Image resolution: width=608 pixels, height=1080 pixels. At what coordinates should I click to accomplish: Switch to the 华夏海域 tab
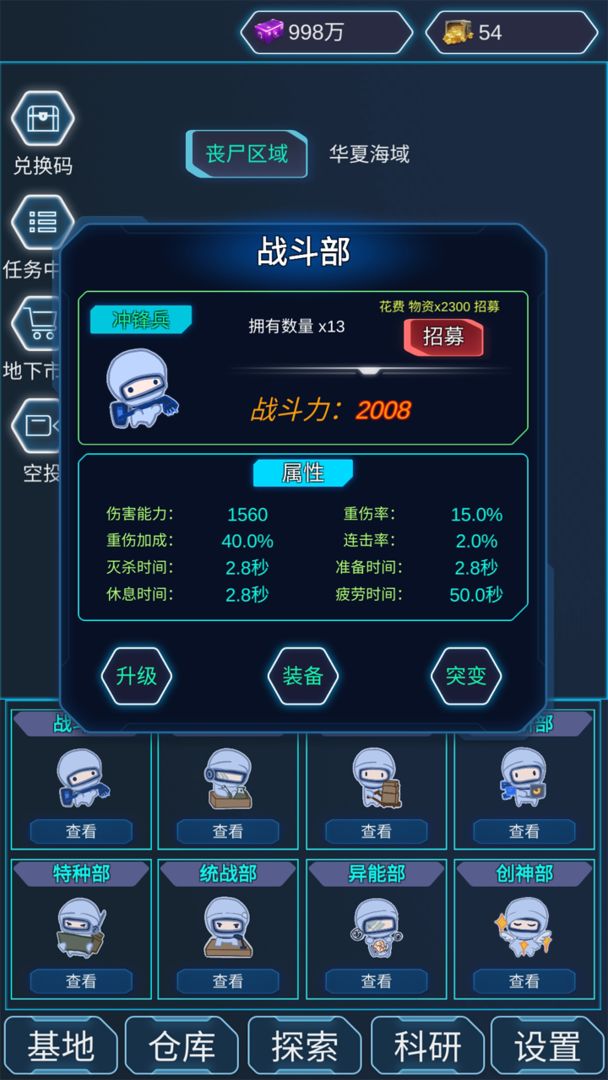pyautogui.click(x=369, y=154)
